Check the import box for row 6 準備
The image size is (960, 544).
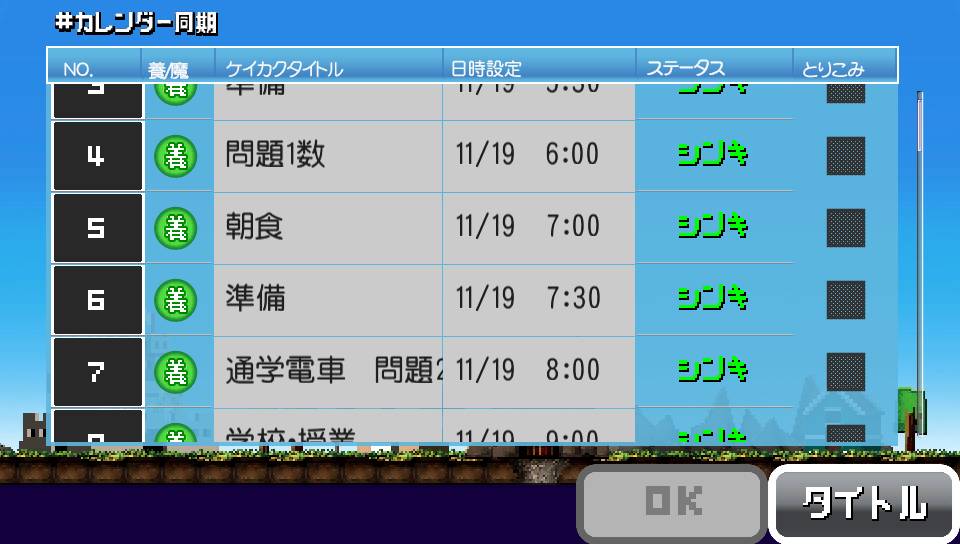click(x=845, y=300)
